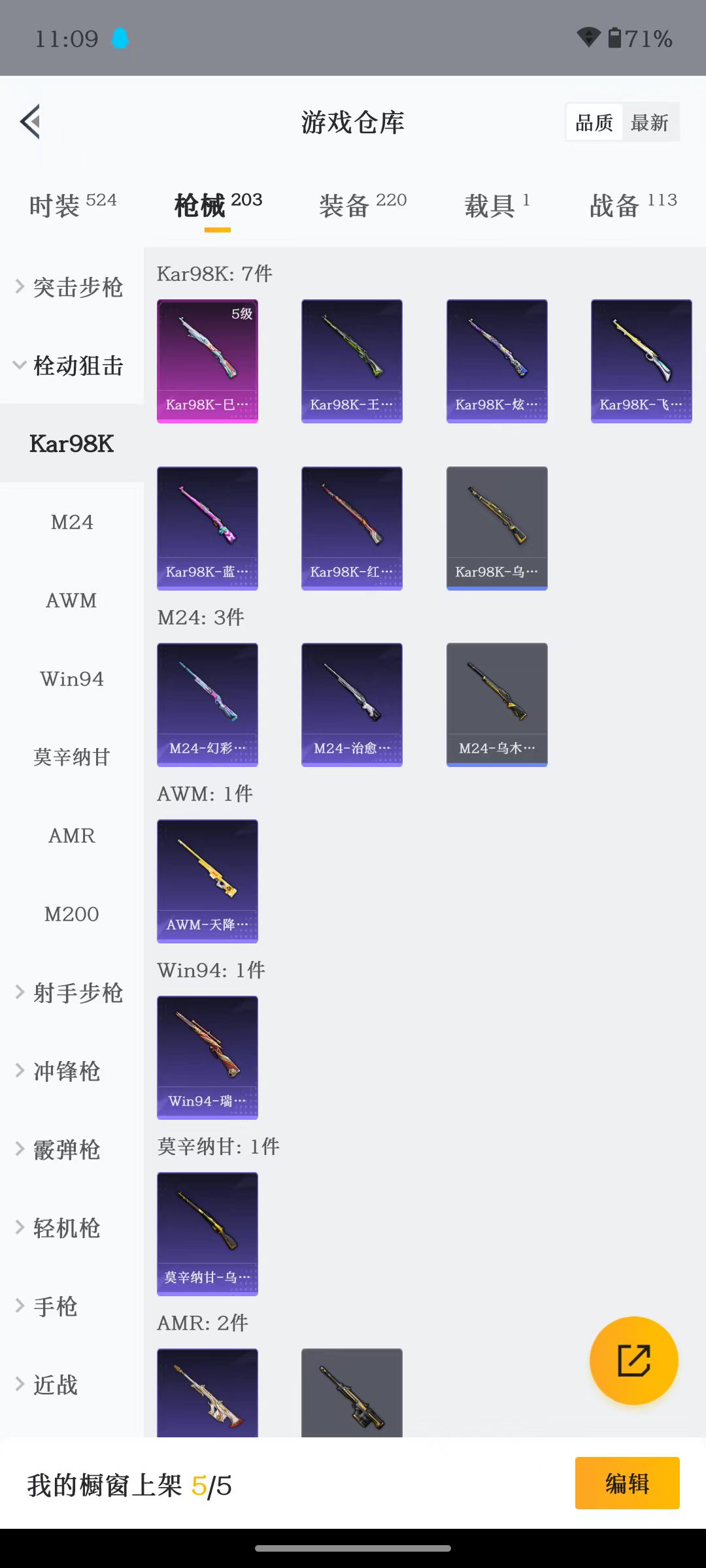
Task: Select AWM in the sidebar
Action: 72,600
